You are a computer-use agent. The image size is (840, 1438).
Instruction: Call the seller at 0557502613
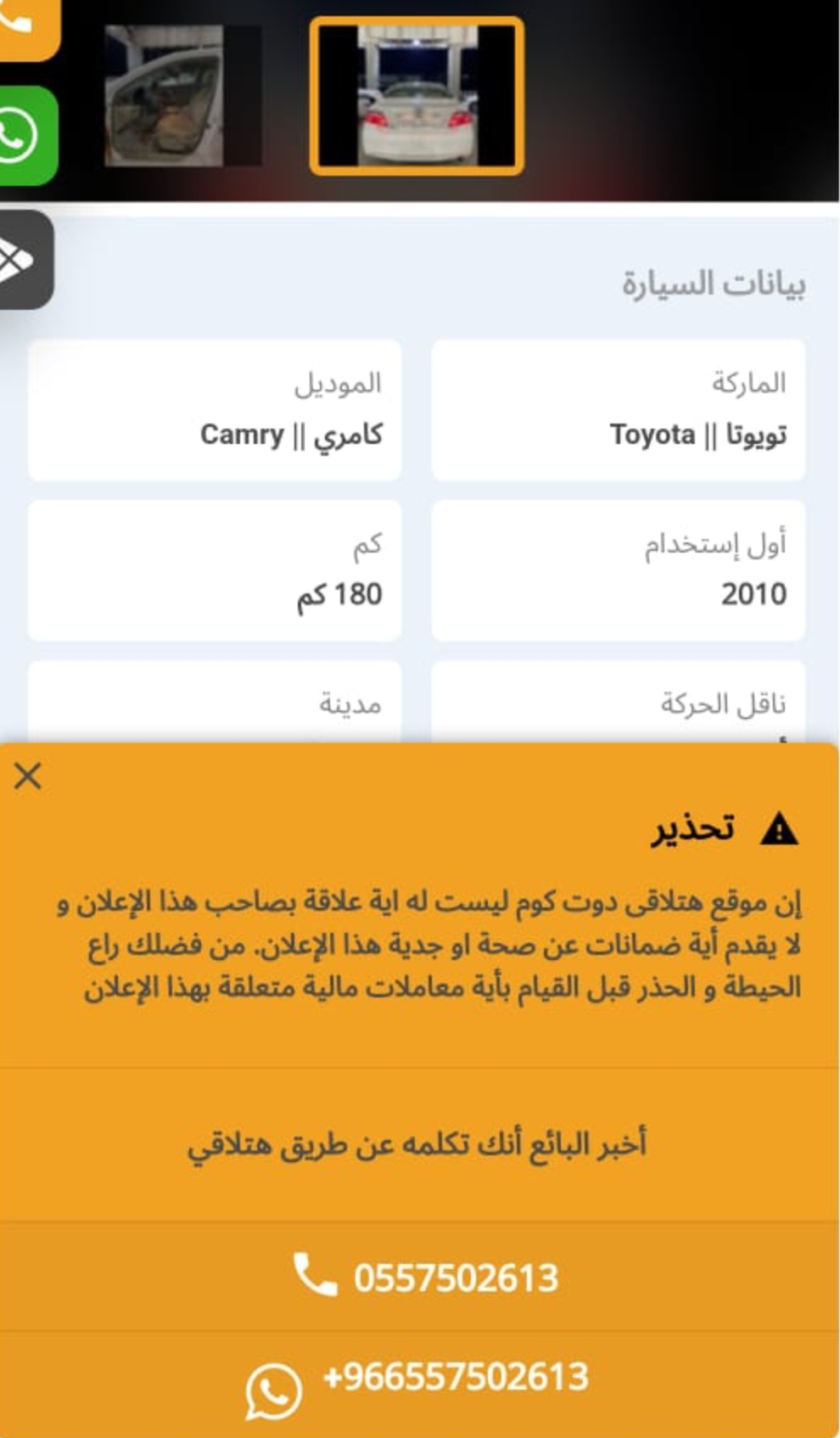point(420,1277)
